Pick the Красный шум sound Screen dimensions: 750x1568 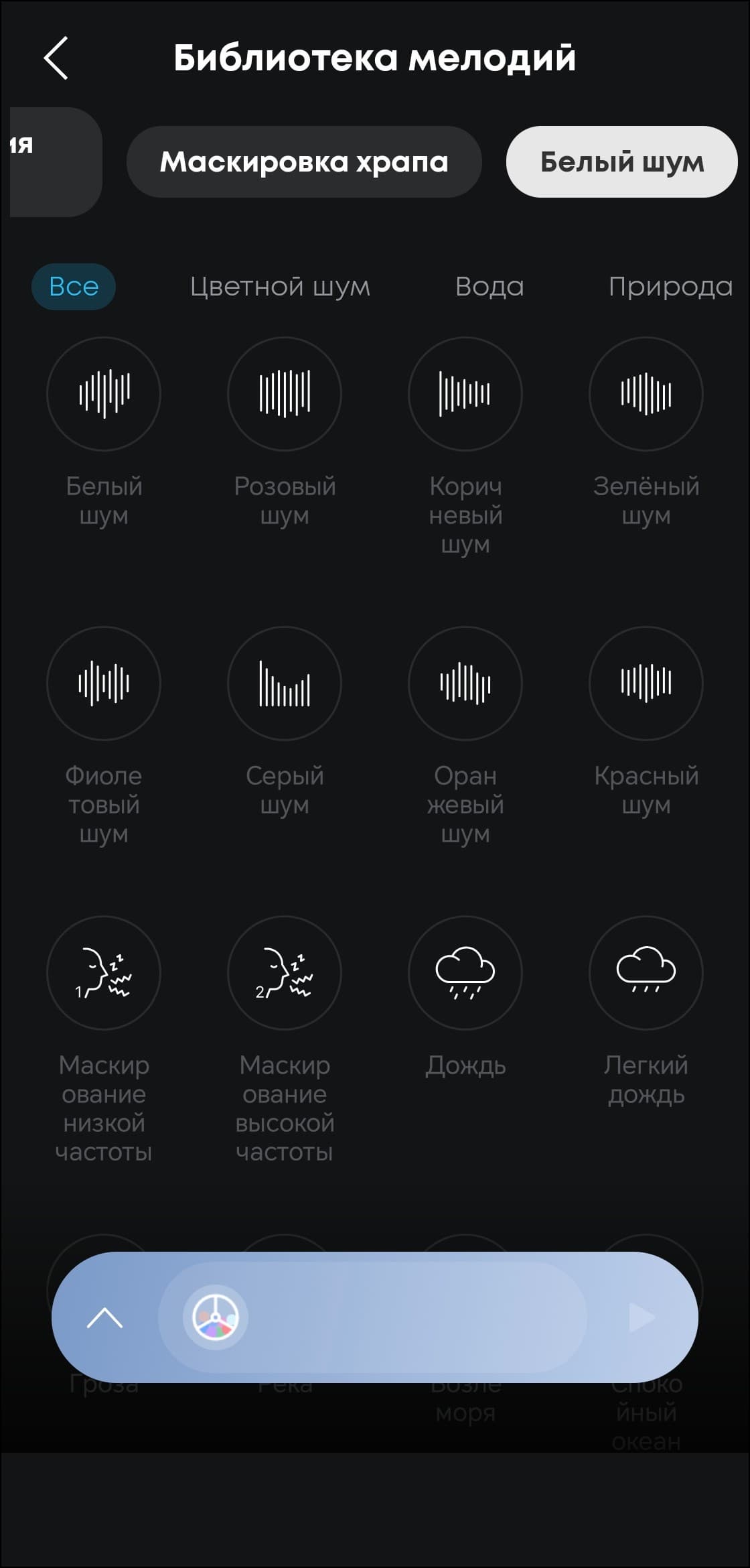point(646,683)
